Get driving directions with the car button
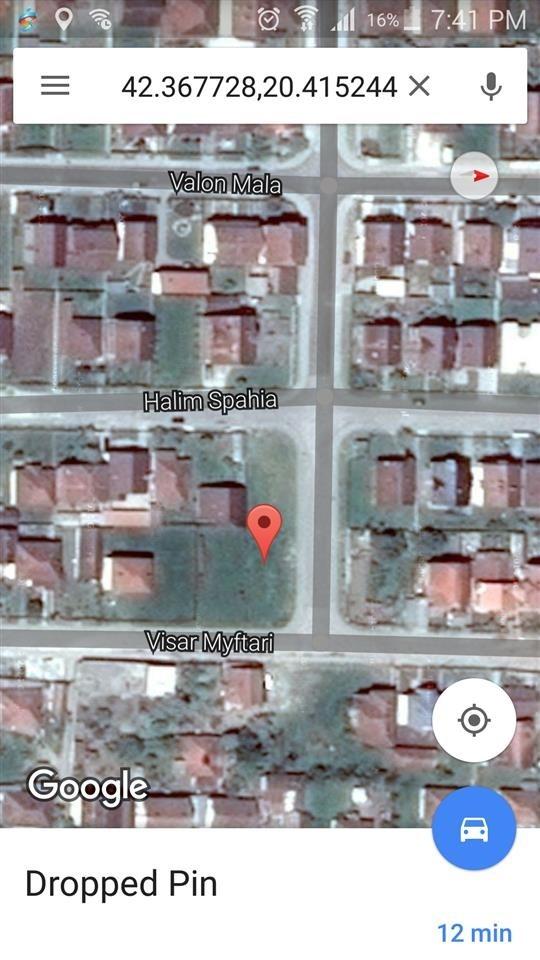 tap(474, 829)
